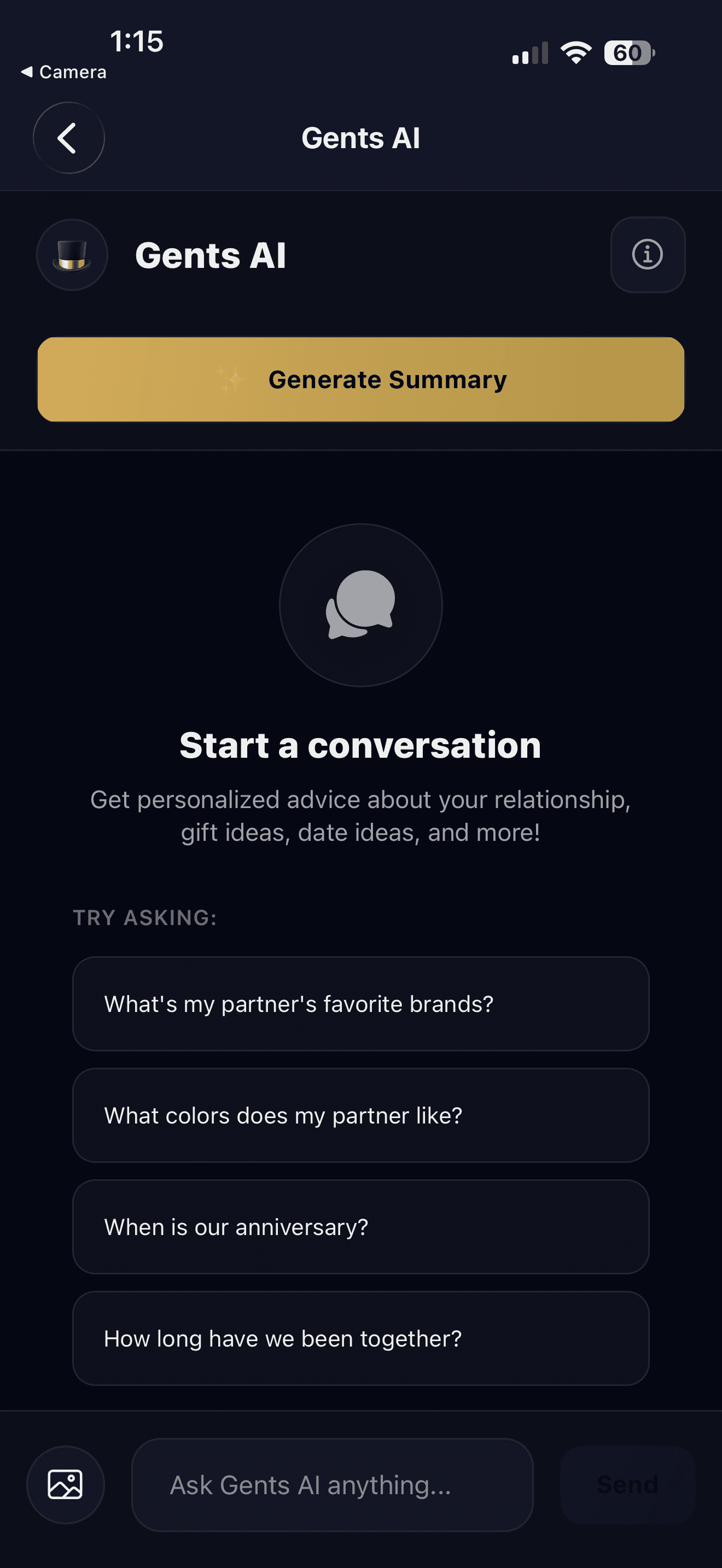The height and width of the screenshot is (1568, 722).
Task: Ask how long we've been together
Action: coord(361,1338)
